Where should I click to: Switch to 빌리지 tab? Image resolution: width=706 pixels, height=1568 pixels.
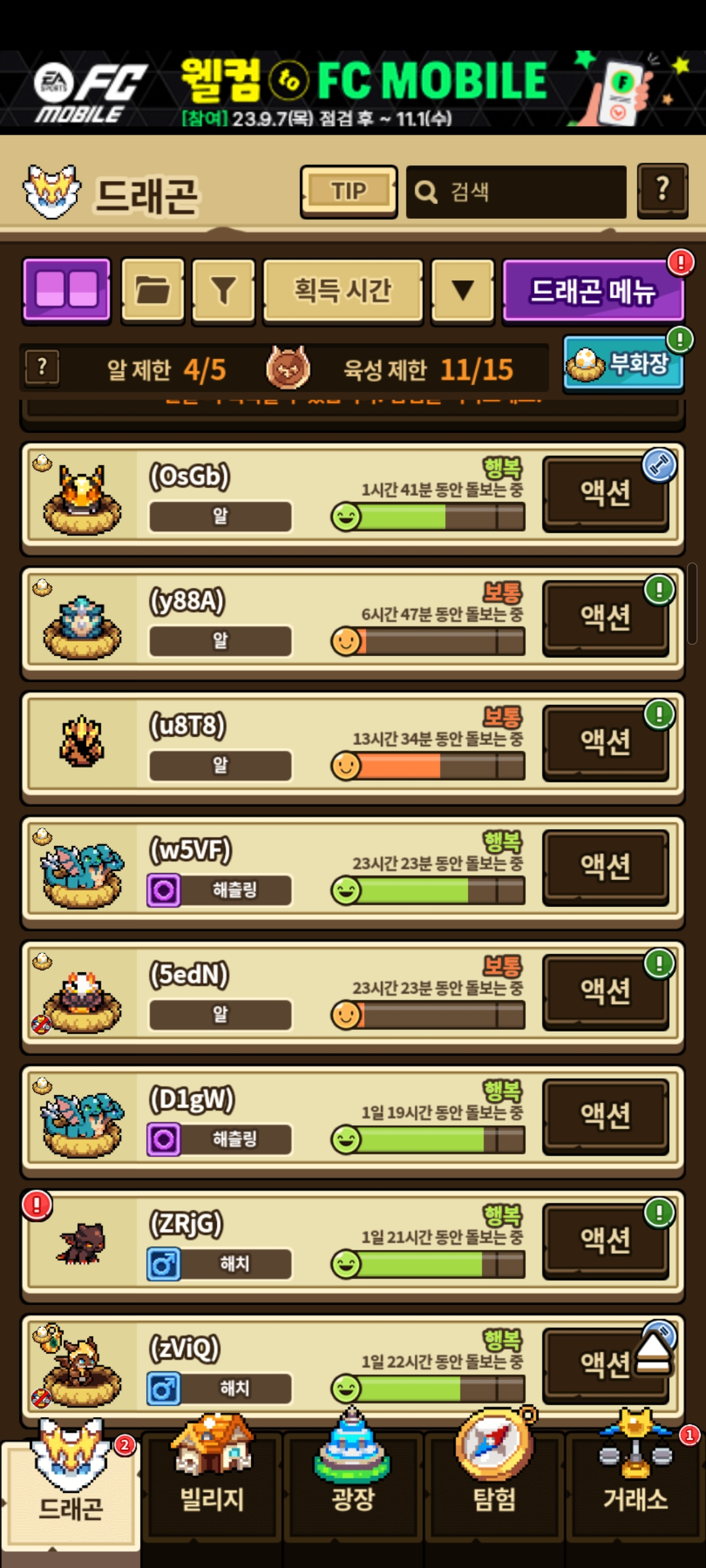click(212, 1483)
